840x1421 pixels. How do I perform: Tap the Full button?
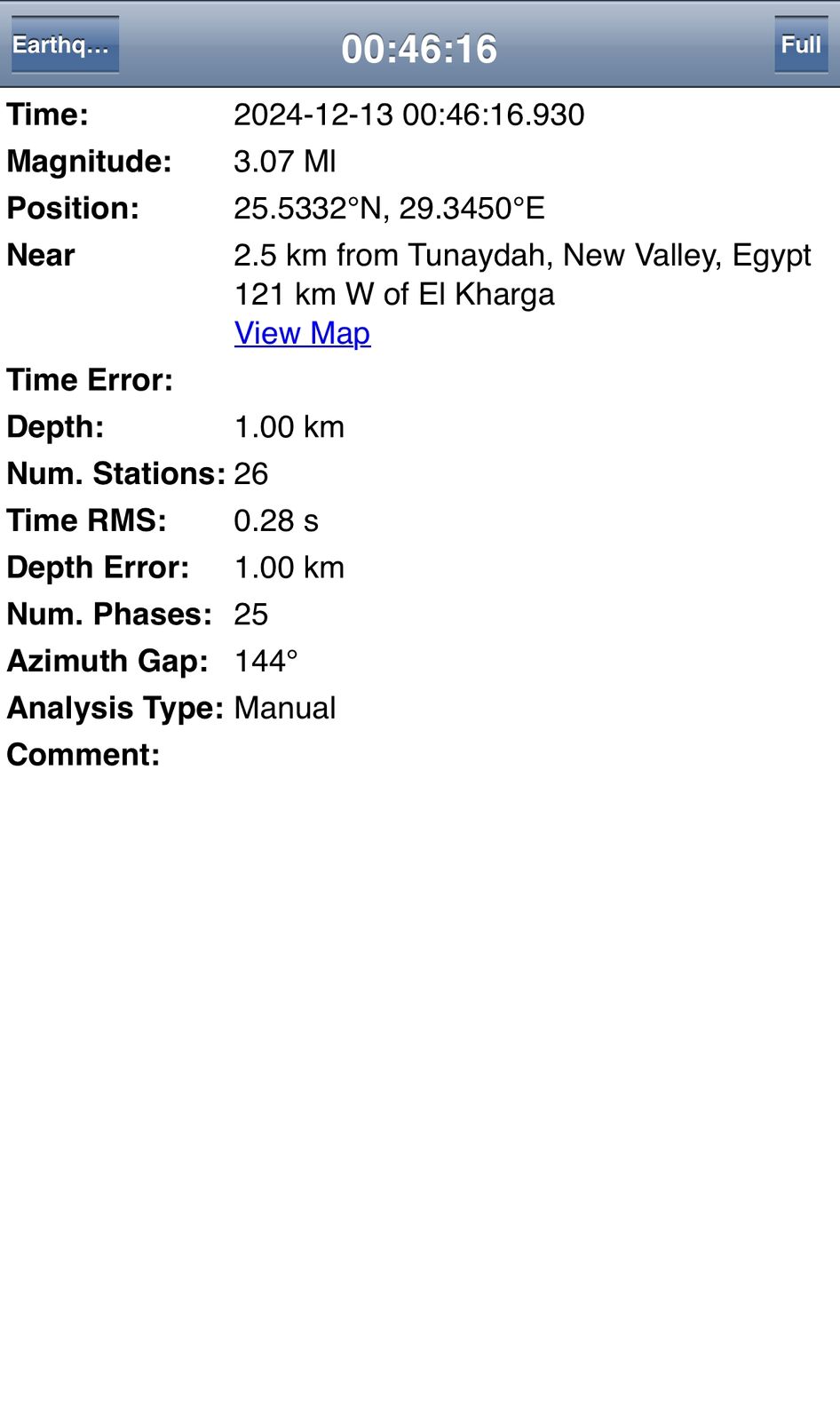(x=800, y=44)
